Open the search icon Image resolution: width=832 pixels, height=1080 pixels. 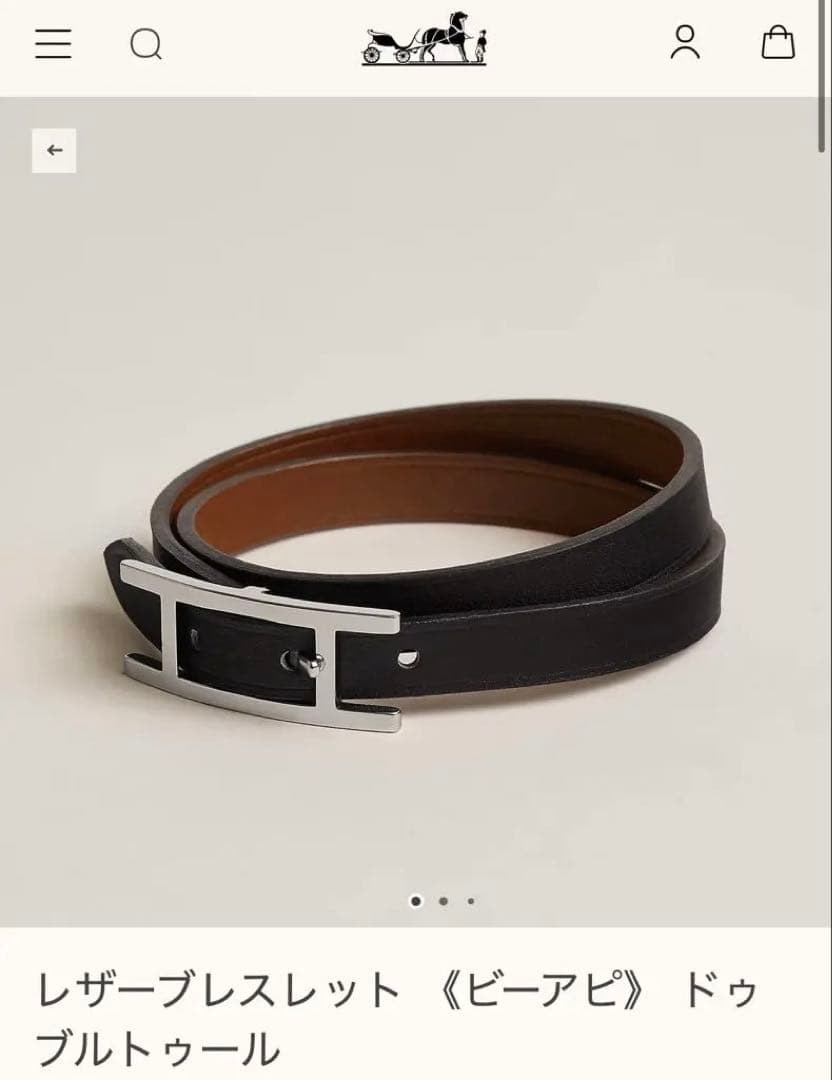click(x=146, y=44)
